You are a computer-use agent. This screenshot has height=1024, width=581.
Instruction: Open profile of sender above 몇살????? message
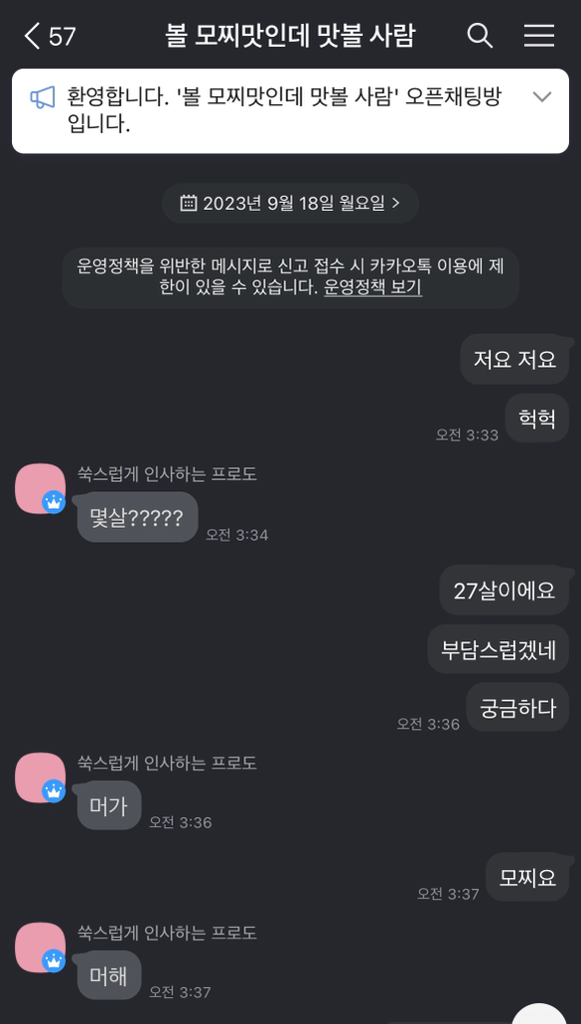pyautogui.click(x=40, y=488)
